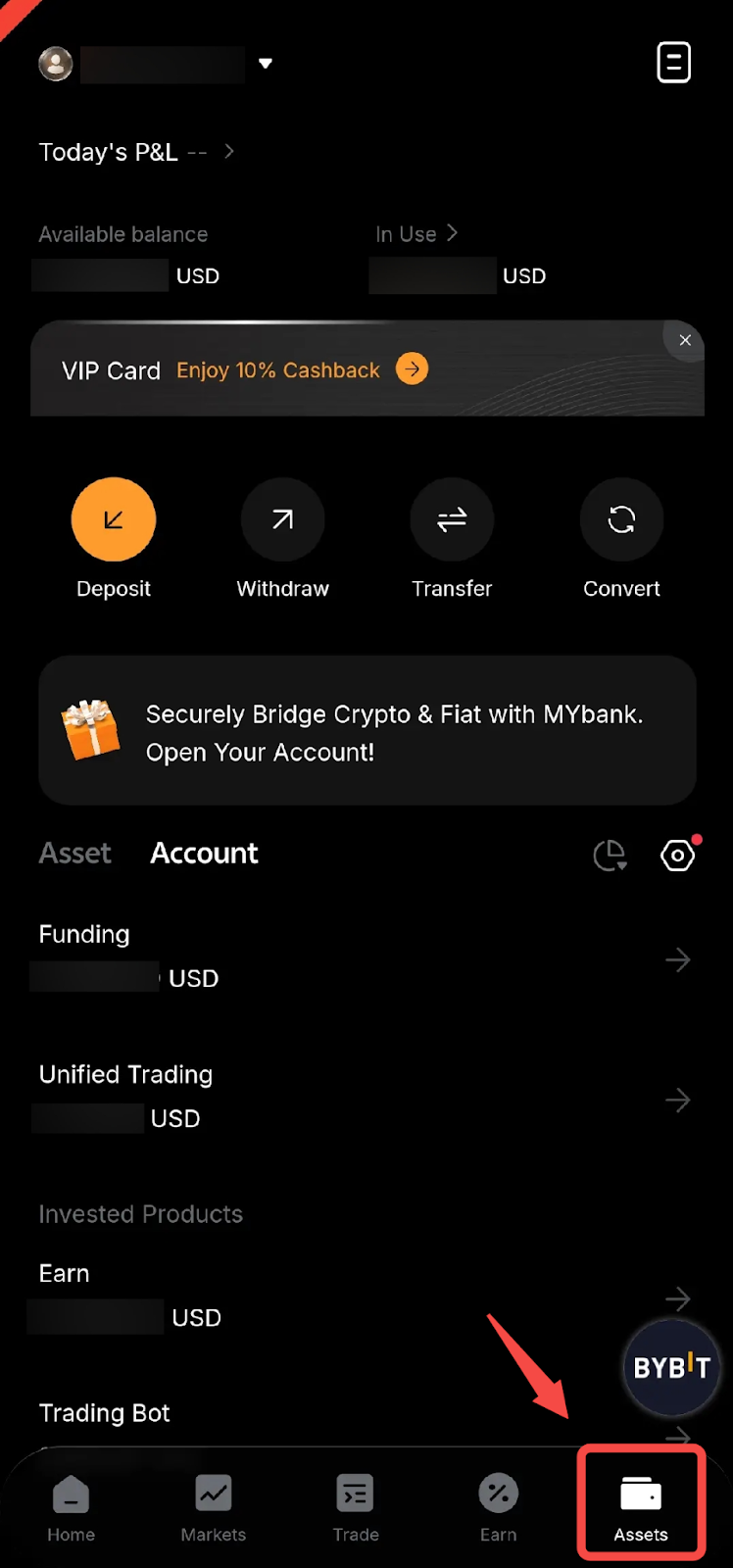The image size is (733, 1568).
Task: Dismiss the VIP Card banner
Action: click(x=685, y=340)
